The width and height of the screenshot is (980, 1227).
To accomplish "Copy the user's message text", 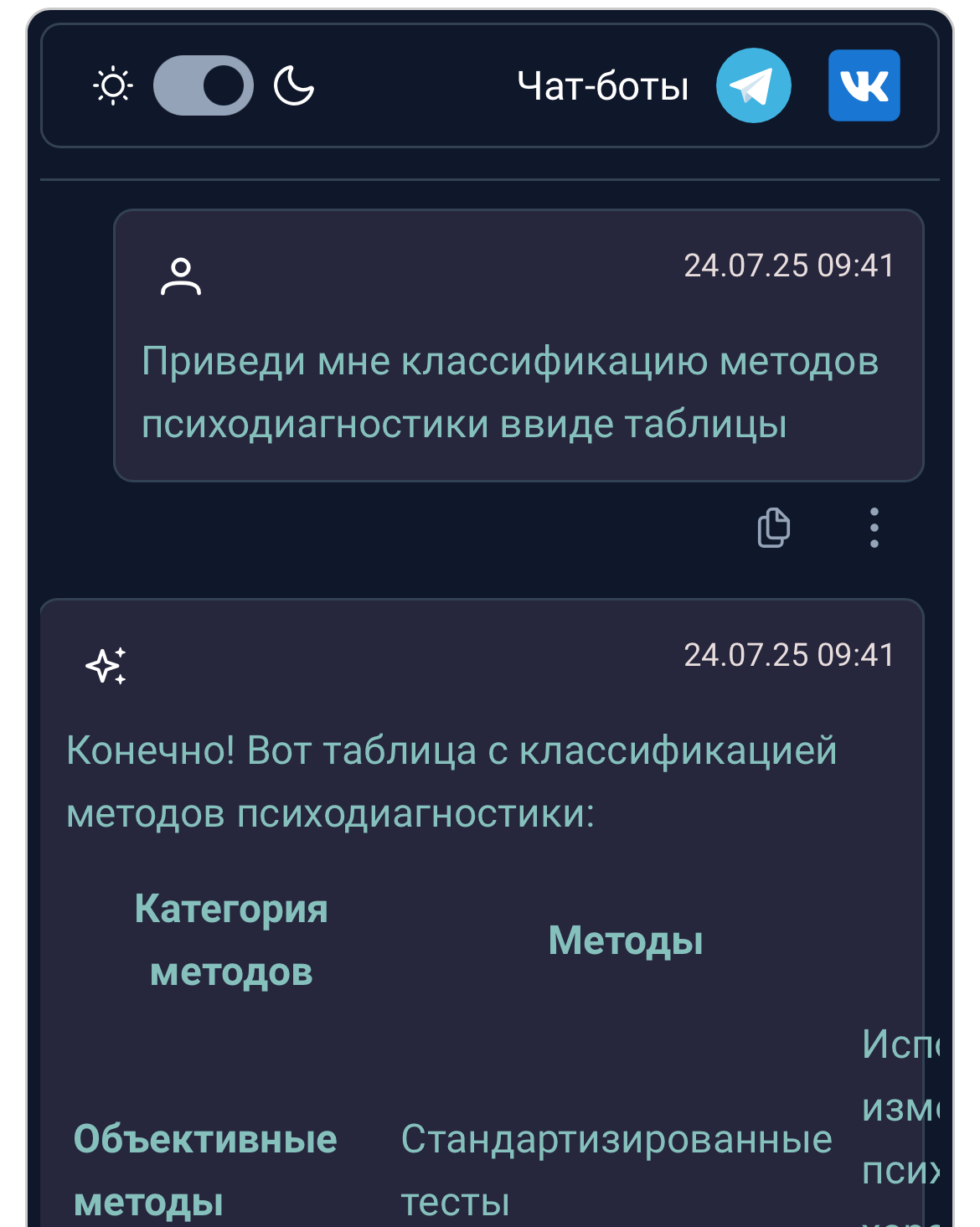I will coord(773,528).
